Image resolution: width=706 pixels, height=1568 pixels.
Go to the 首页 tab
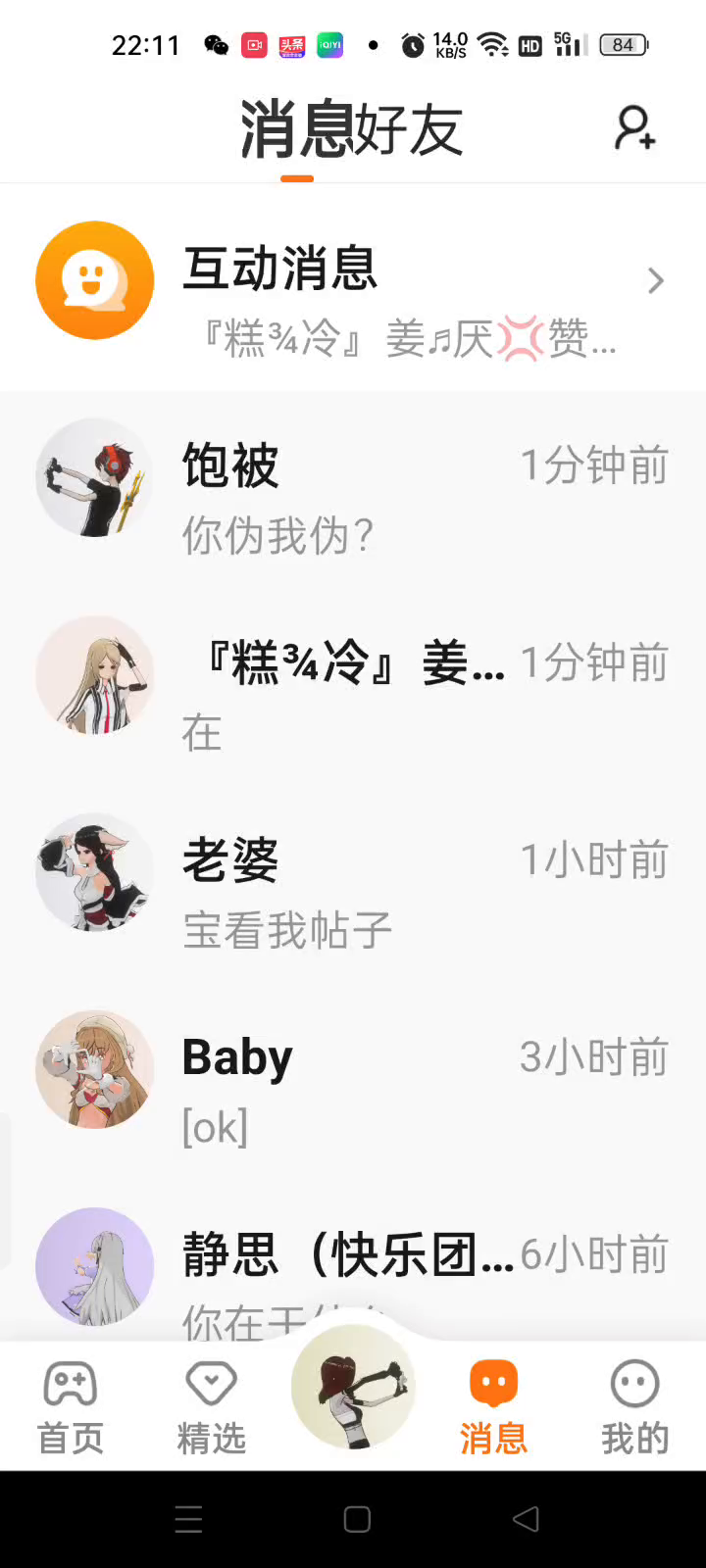pos(71,1407)
